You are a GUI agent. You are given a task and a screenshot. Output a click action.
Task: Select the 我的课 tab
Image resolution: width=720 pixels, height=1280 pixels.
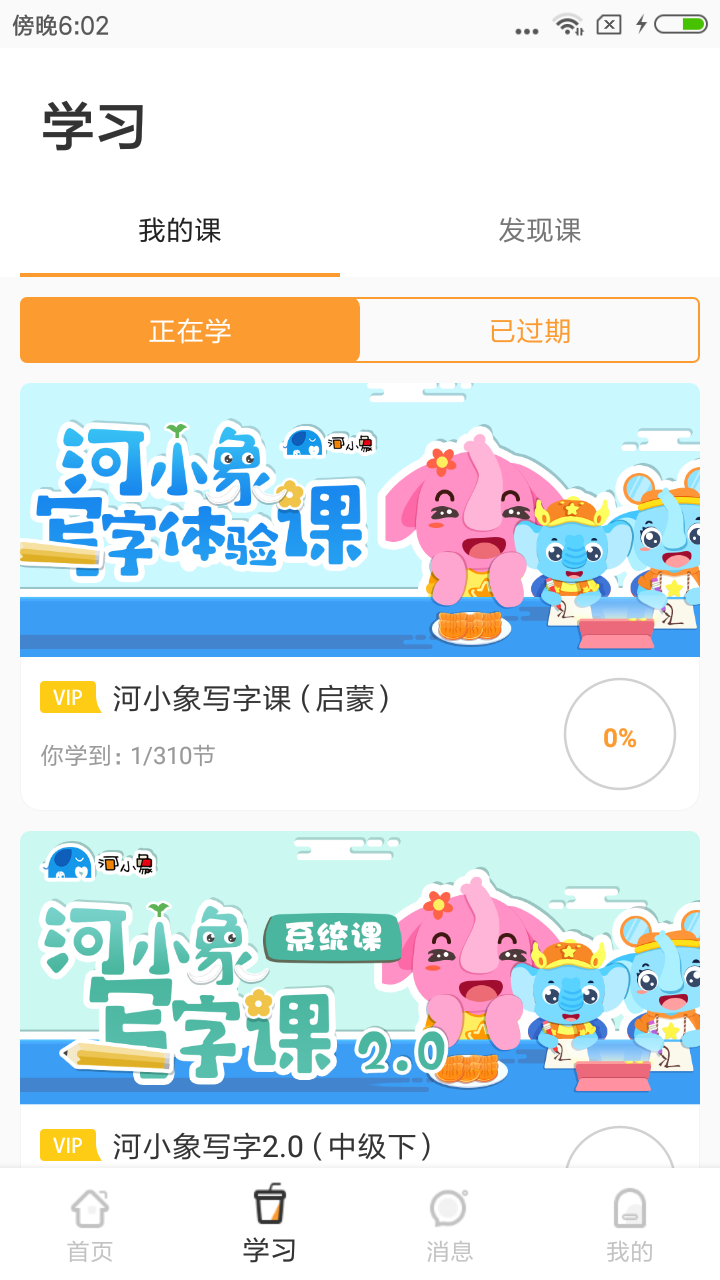pyautogui.click(x=180, y=231)
